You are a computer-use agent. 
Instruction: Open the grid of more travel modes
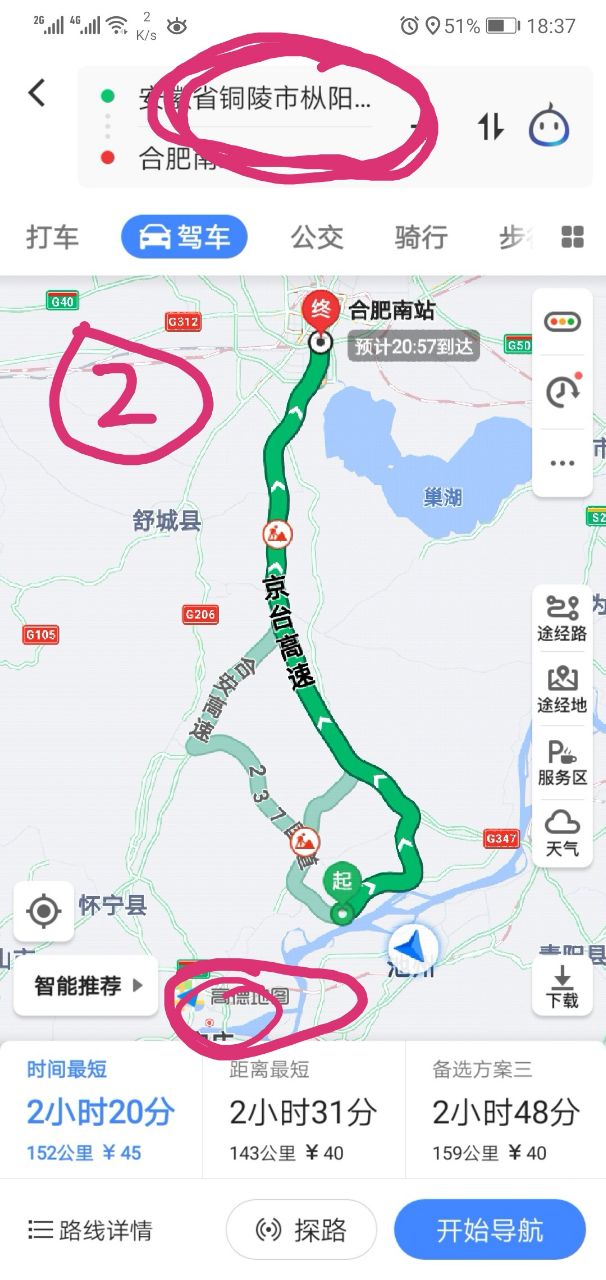572,237
